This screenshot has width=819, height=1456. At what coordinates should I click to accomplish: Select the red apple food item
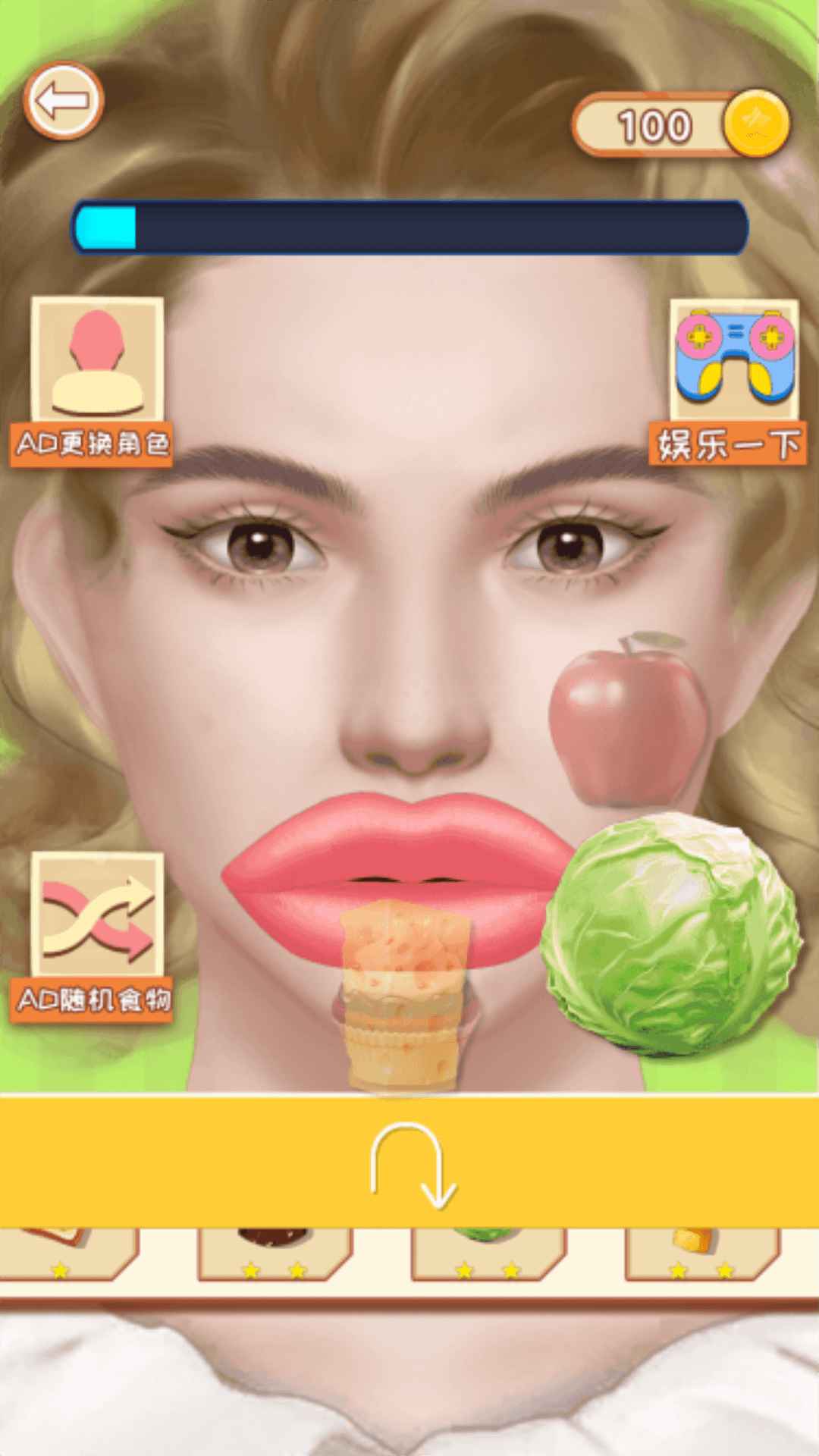coord(628,720)
